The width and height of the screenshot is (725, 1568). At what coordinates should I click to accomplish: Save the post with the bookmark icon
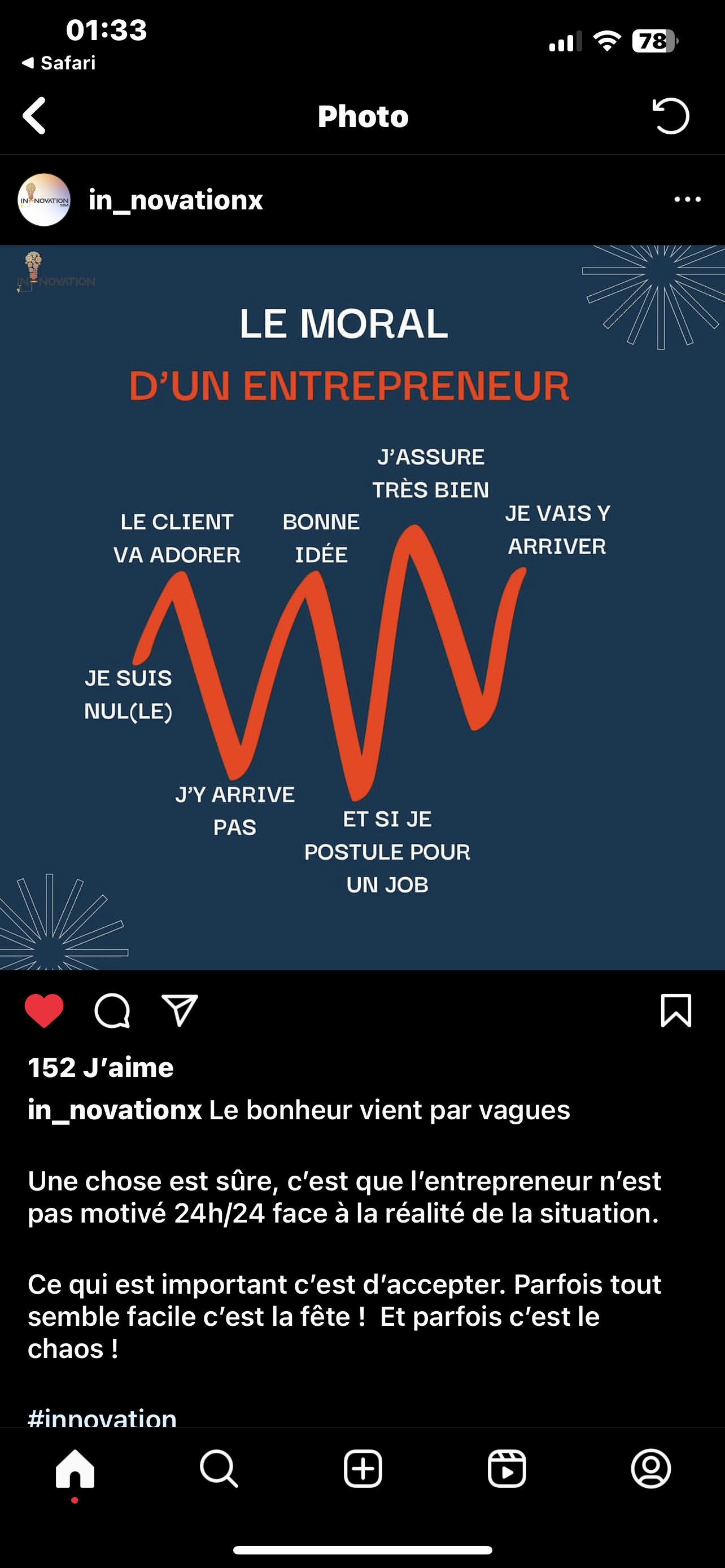pyautogui.click(x=676, y=1011)
